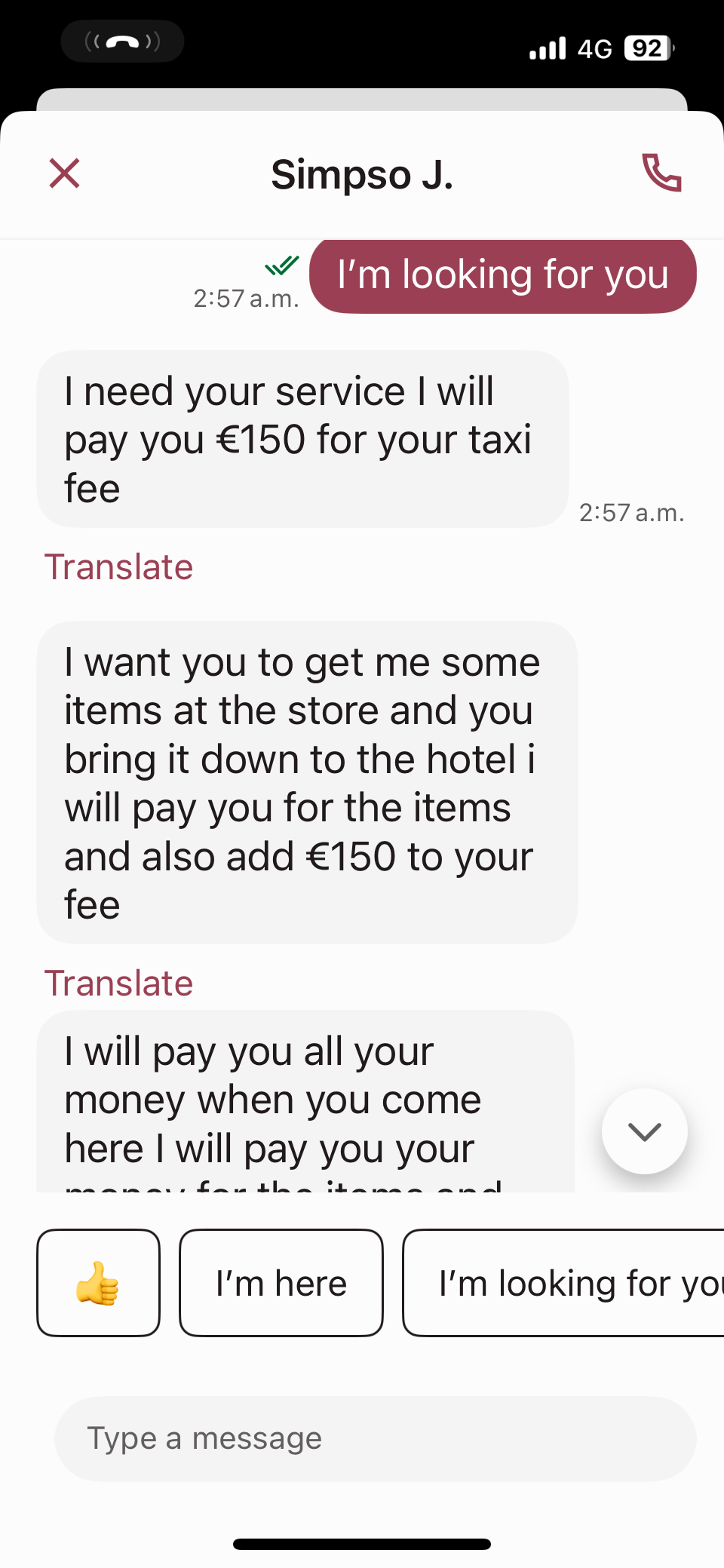724x1568 pixels.
Task: Tap the Type a message field
Action: [x=375, y=1438]
